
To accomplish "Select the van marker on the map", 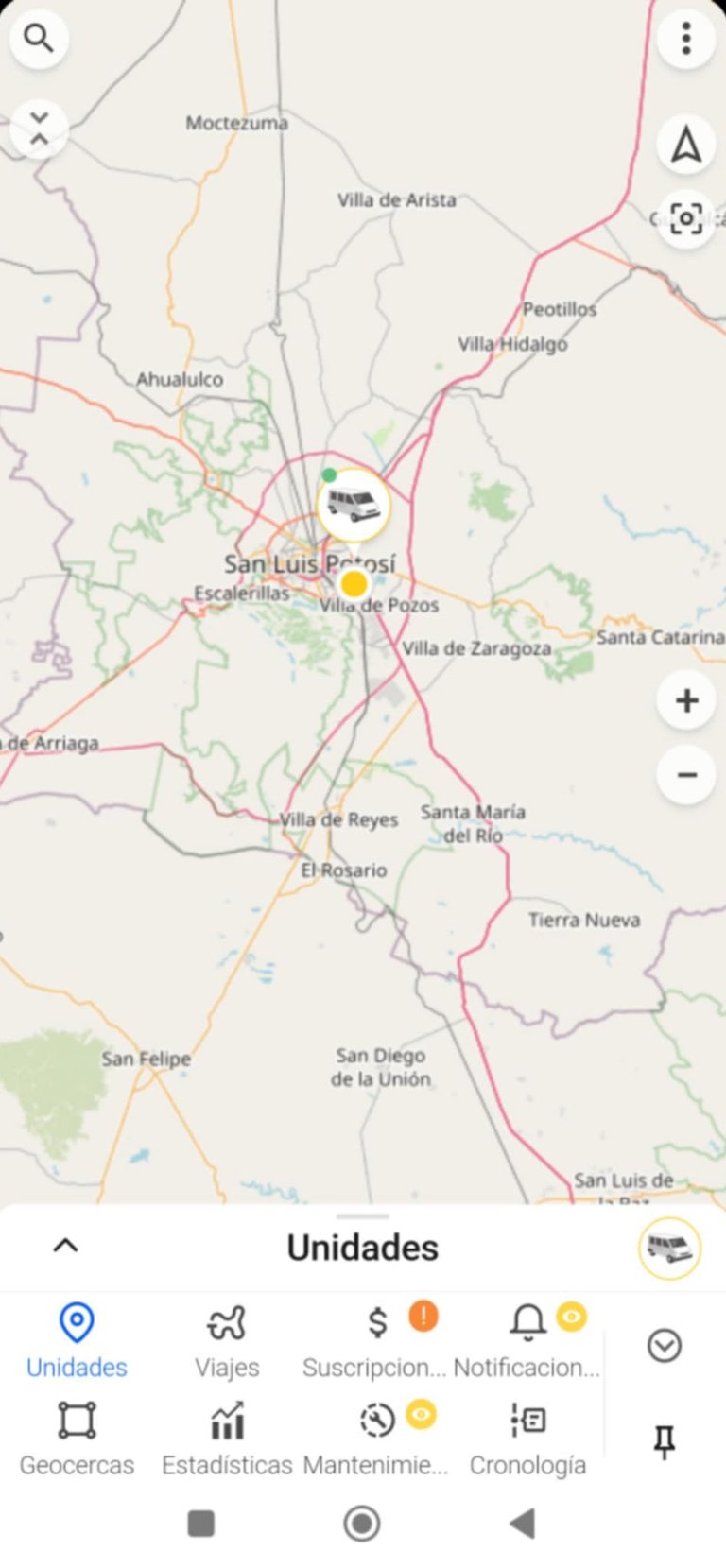I will 354,504.
